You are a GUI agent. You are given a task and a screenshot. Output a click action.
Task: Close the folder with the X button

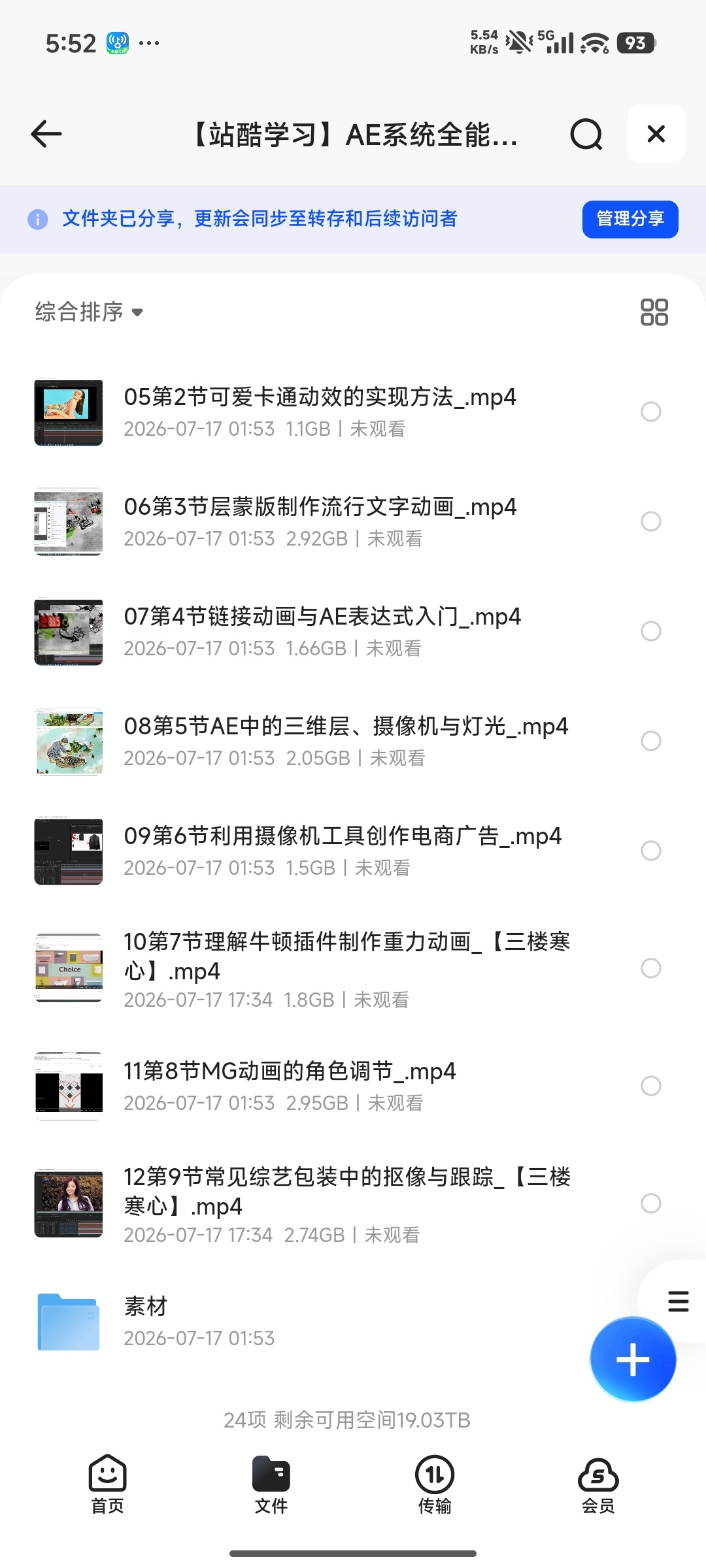[x=656, y=134]
